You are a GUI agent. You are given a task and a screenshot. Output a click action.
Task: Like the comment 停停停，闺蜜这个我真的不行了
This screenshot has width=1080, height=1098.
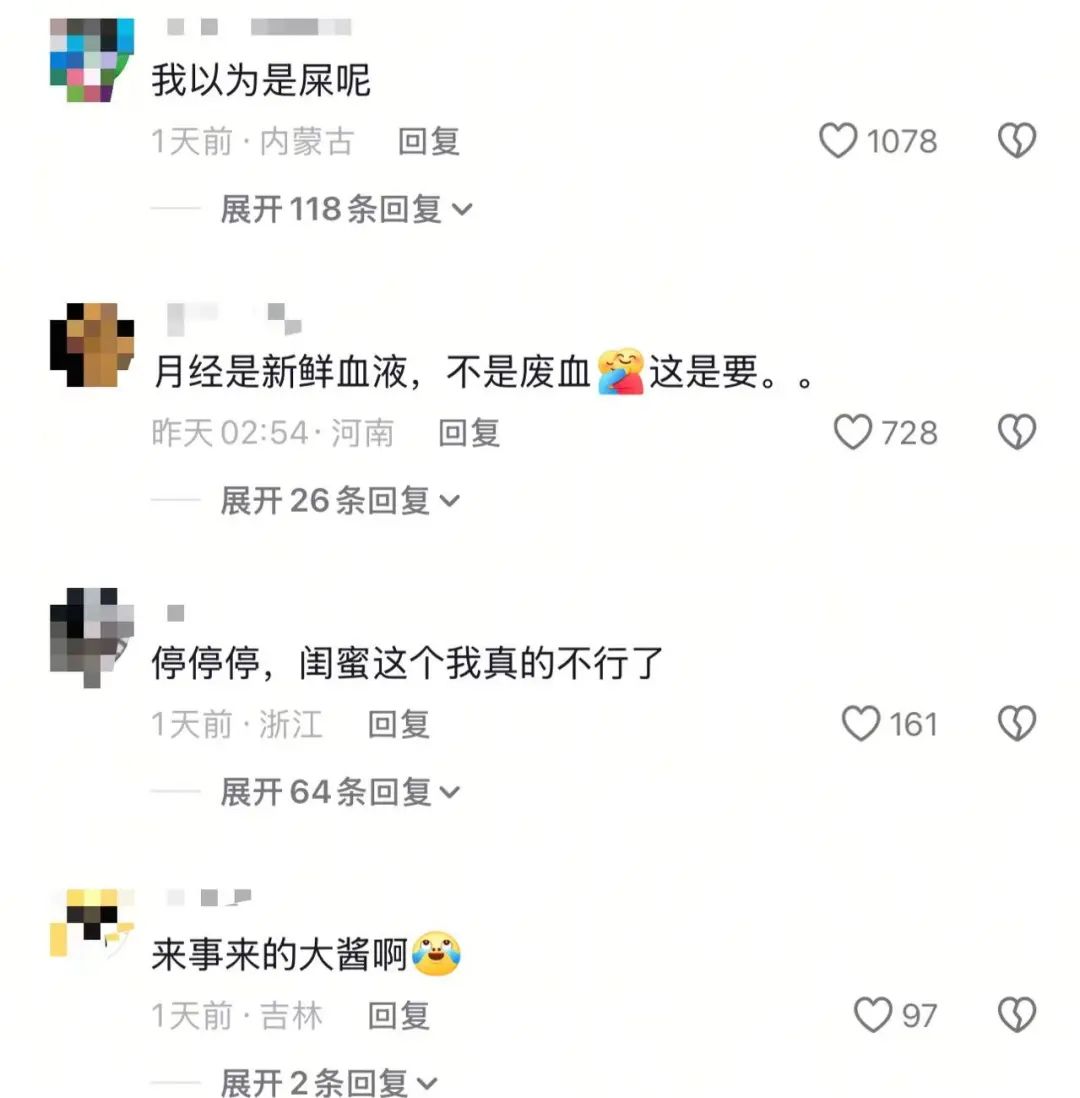[x=860, y=723]
